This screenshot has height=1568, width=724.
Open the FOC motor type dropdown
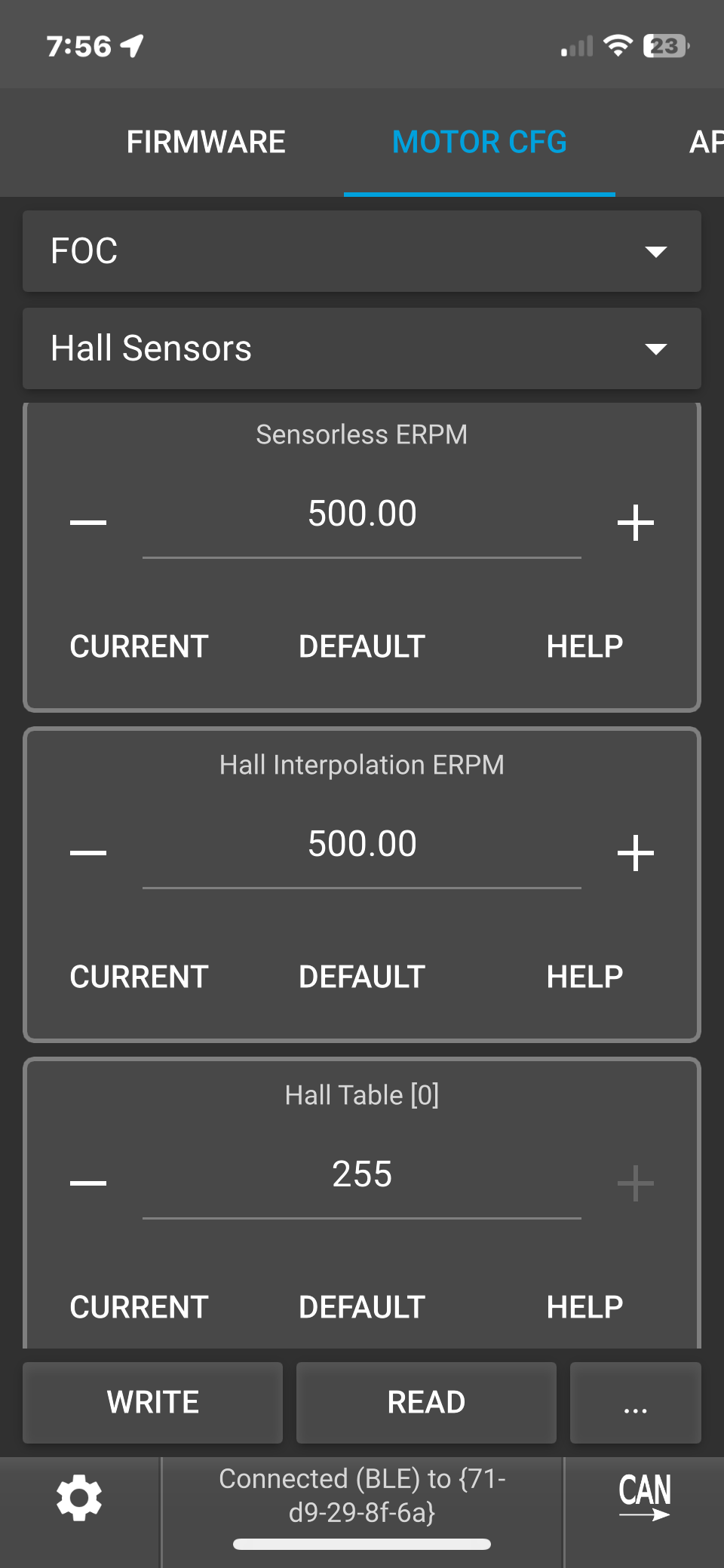coord(362,251)
